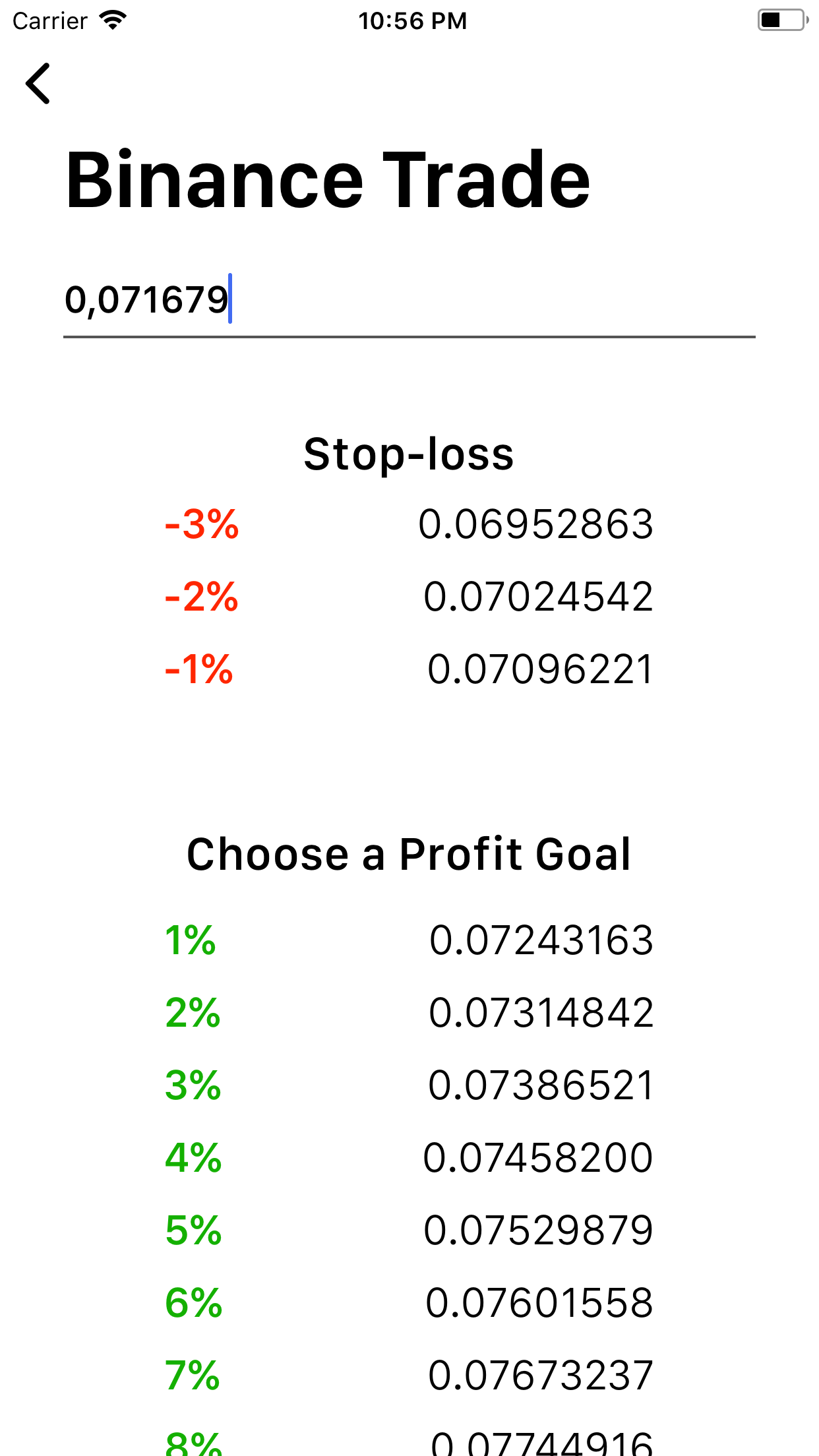
Task: Click the stop-loss value 0.07096221
Action: [539, 669]
